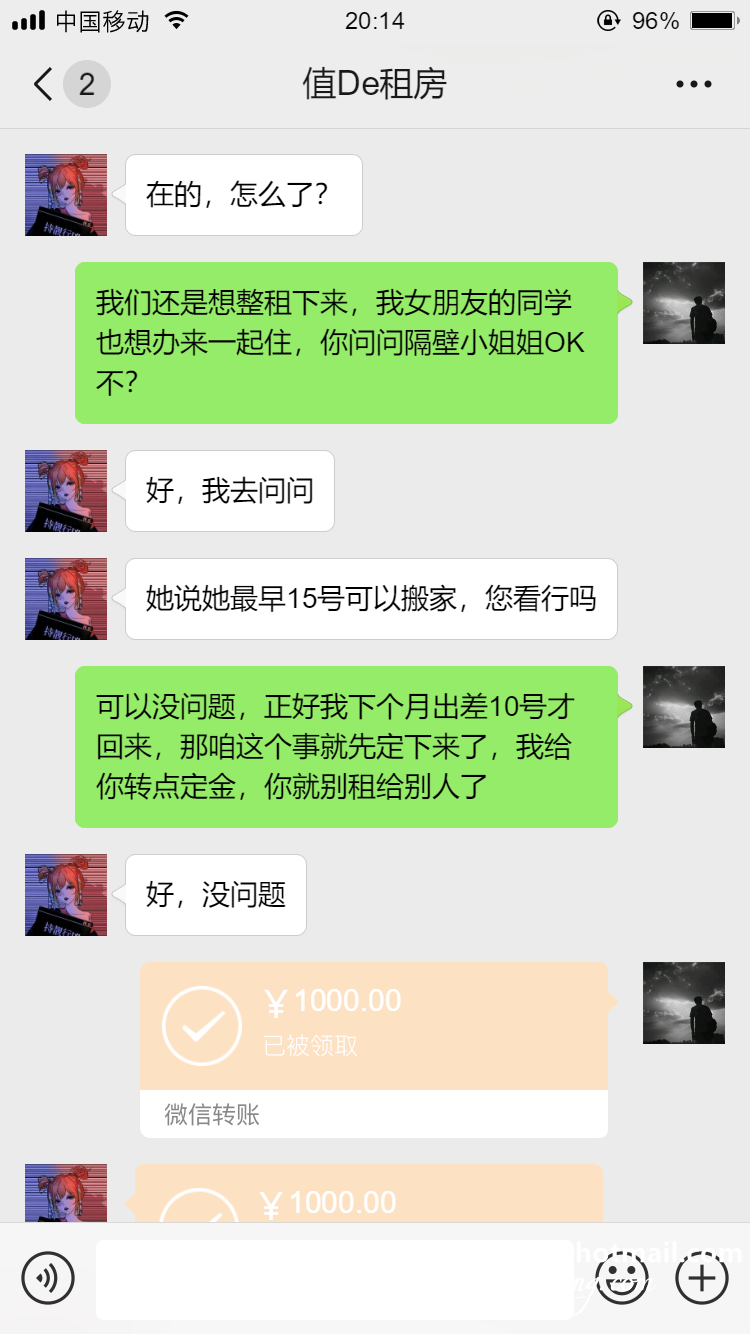Tap the chat title 值De租房
This screenshot has width=750, height=1334.
click(374, 84)
